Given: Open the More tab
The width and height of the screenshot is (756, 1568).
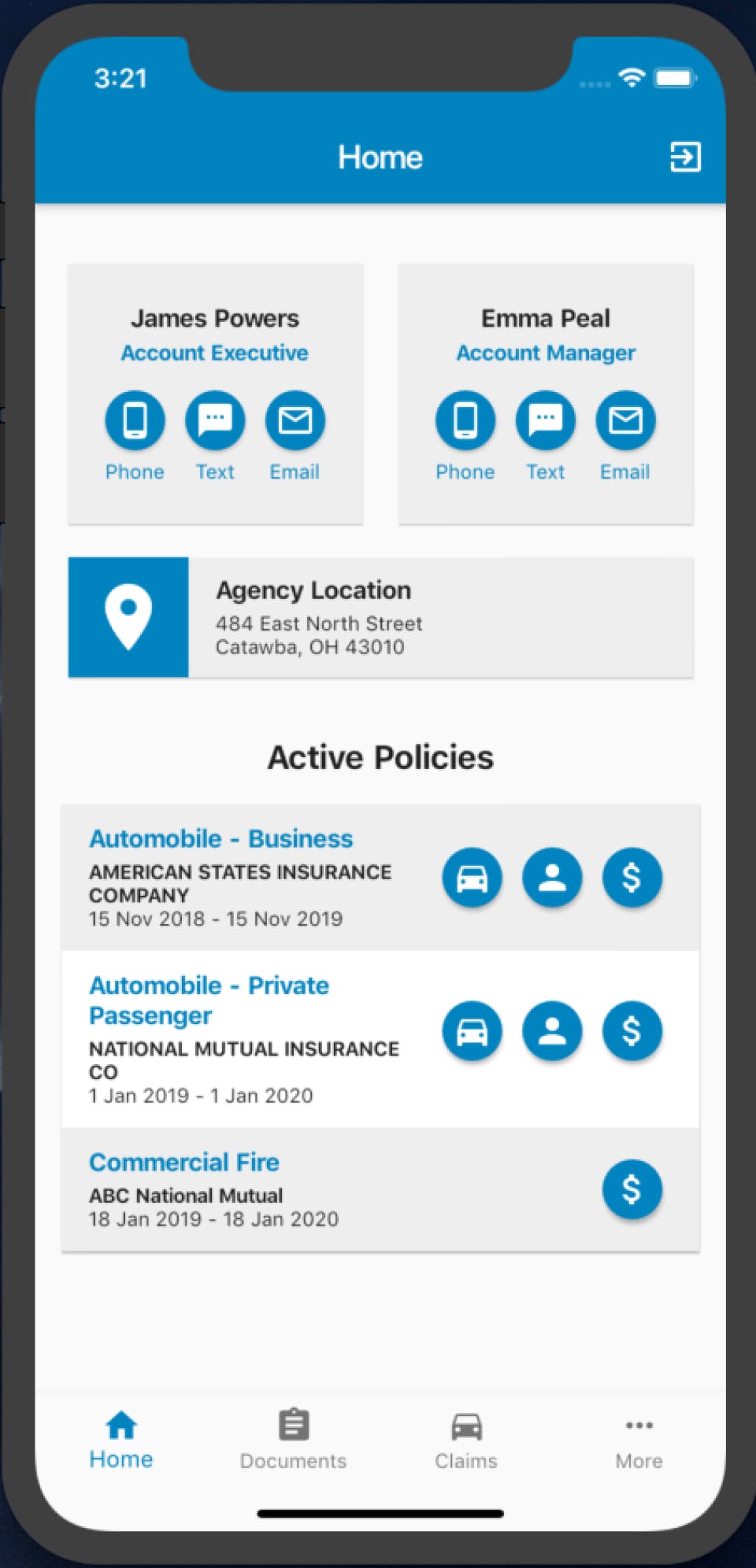Looking at the screenshot, I should coord(639,1440).
